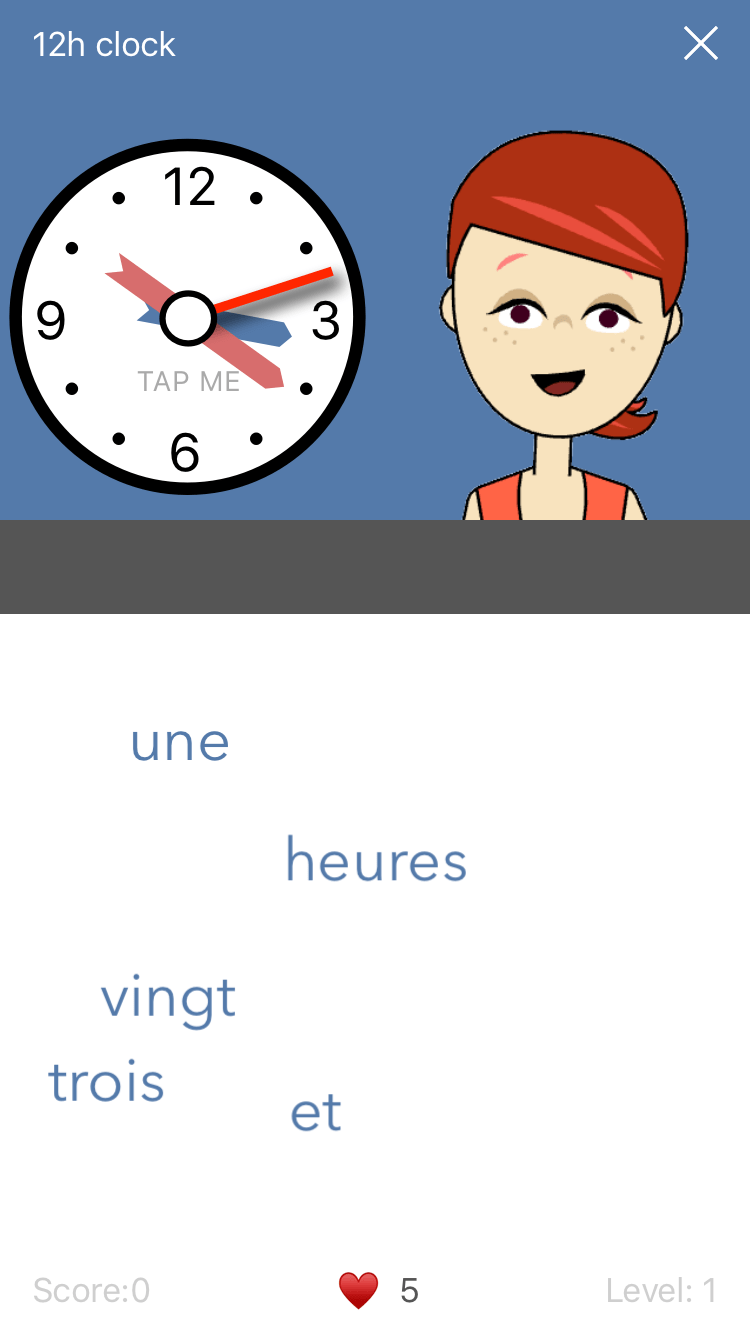Screen dimensions: 750x1334
Task: Choose the word "heures"
Action: pos(376,860)
